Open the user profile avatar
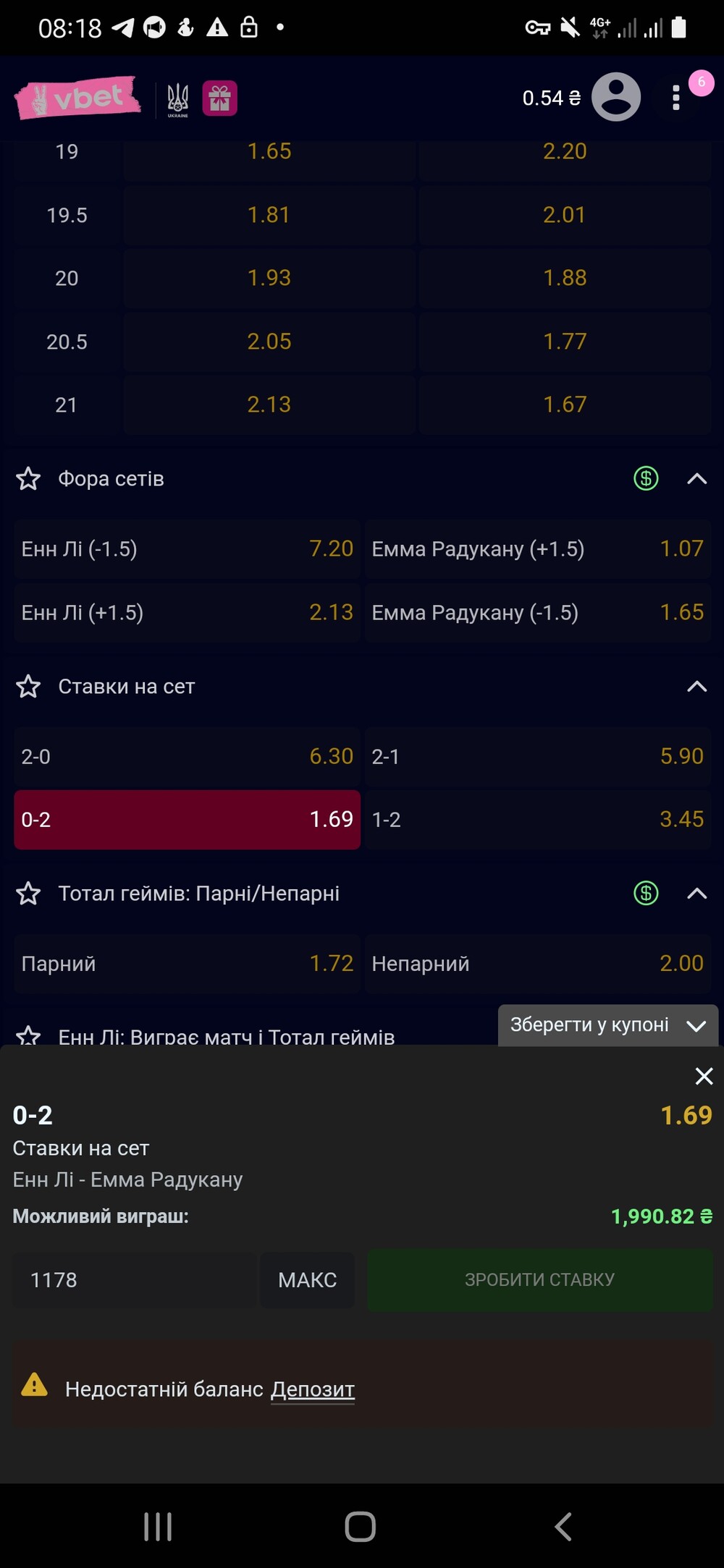 click(616, 97)
